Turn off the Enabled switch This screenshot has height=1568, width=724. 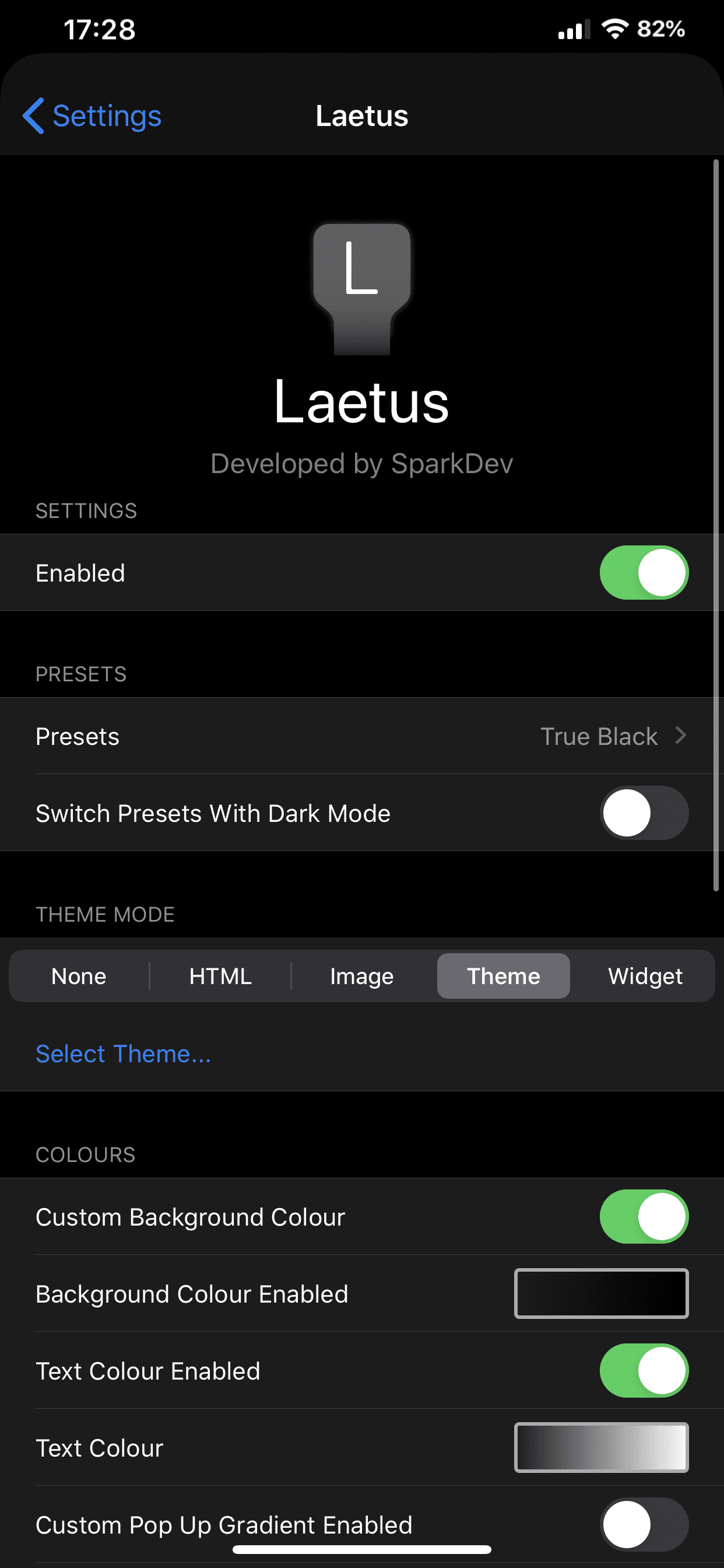(x=644, y=573)
